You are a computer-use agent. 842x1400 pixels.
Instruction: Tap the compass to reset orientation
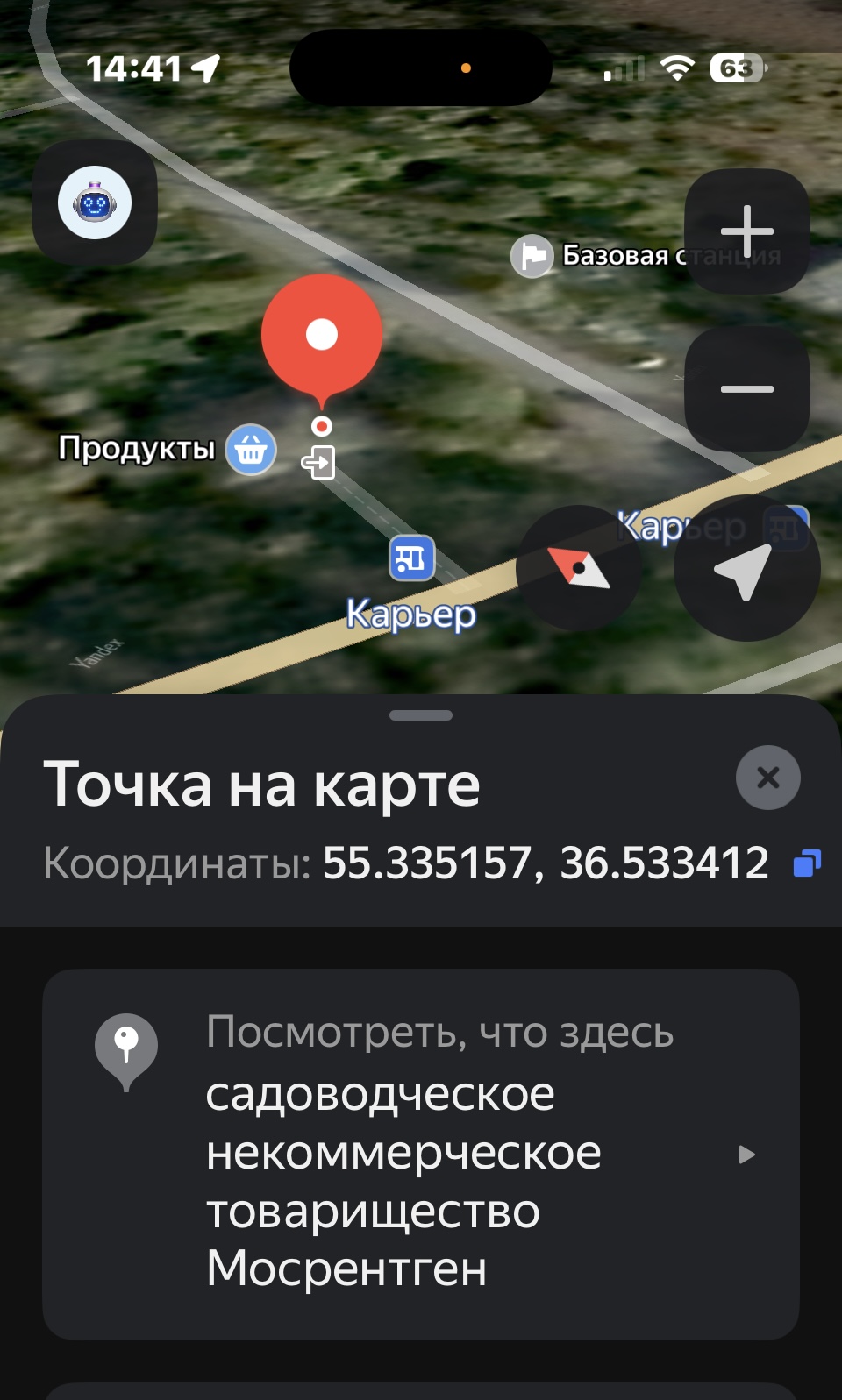pos(578,568)
